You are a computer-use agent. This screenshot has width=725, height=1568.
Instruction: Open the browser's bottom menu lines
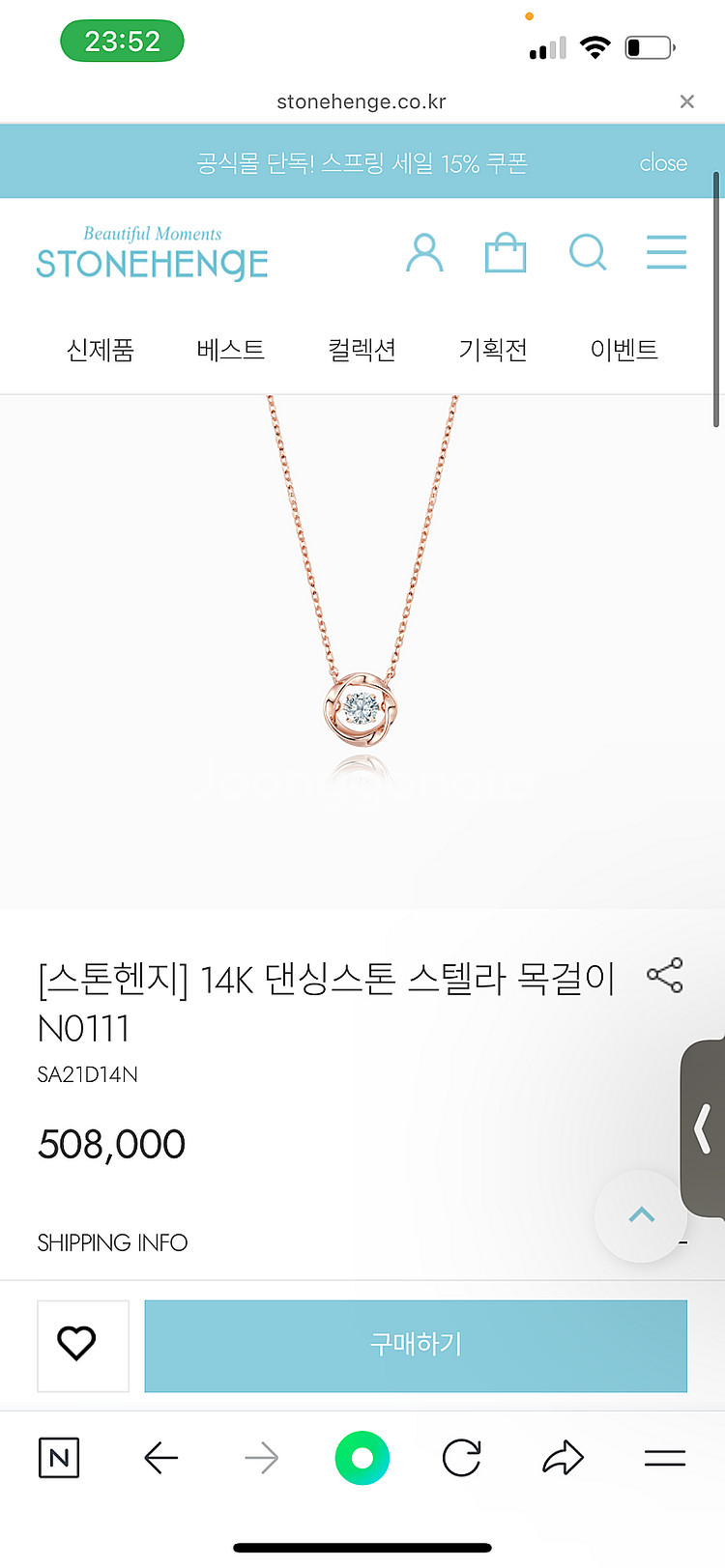coord(665,1458)
